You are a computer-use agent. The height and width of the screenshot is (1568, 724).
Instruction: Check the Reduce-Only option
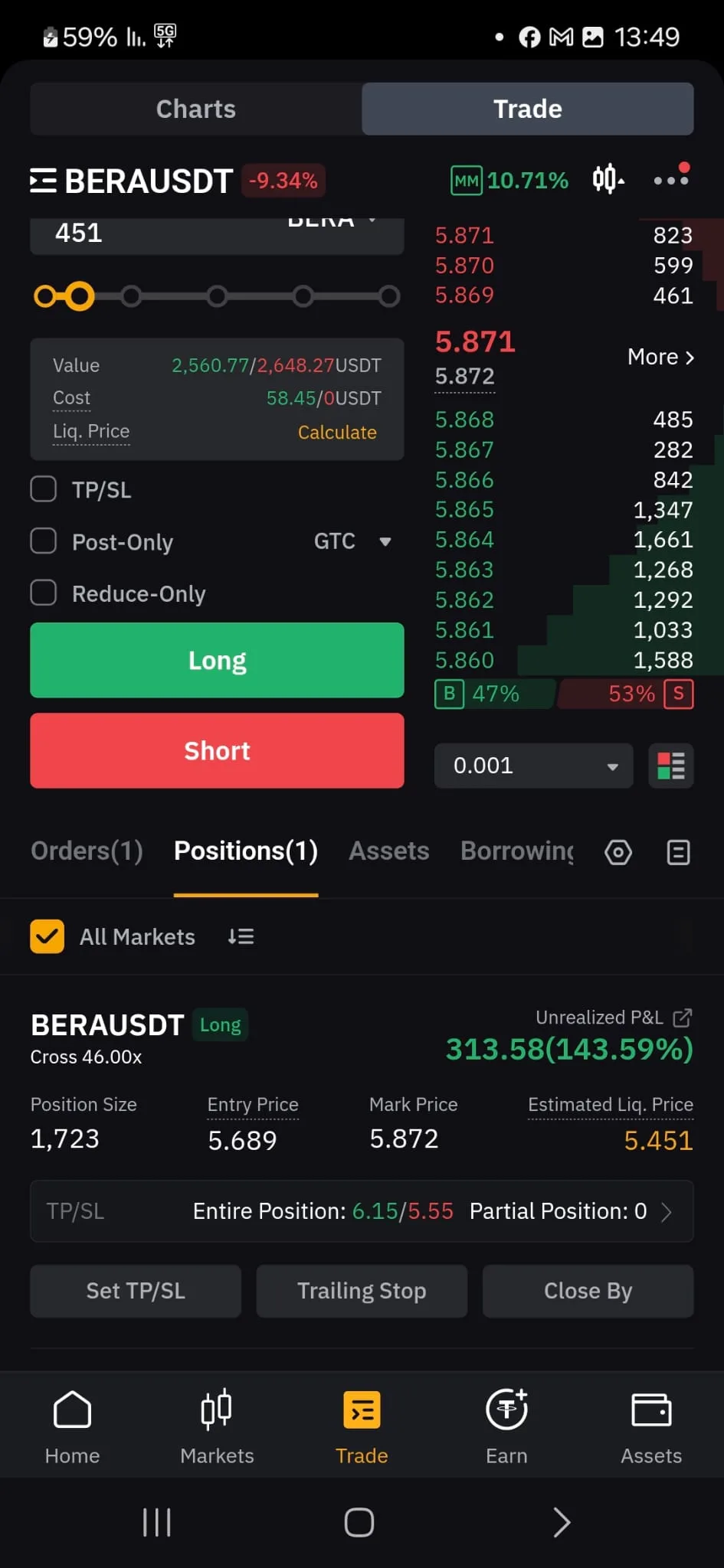(x=44, y=593)
